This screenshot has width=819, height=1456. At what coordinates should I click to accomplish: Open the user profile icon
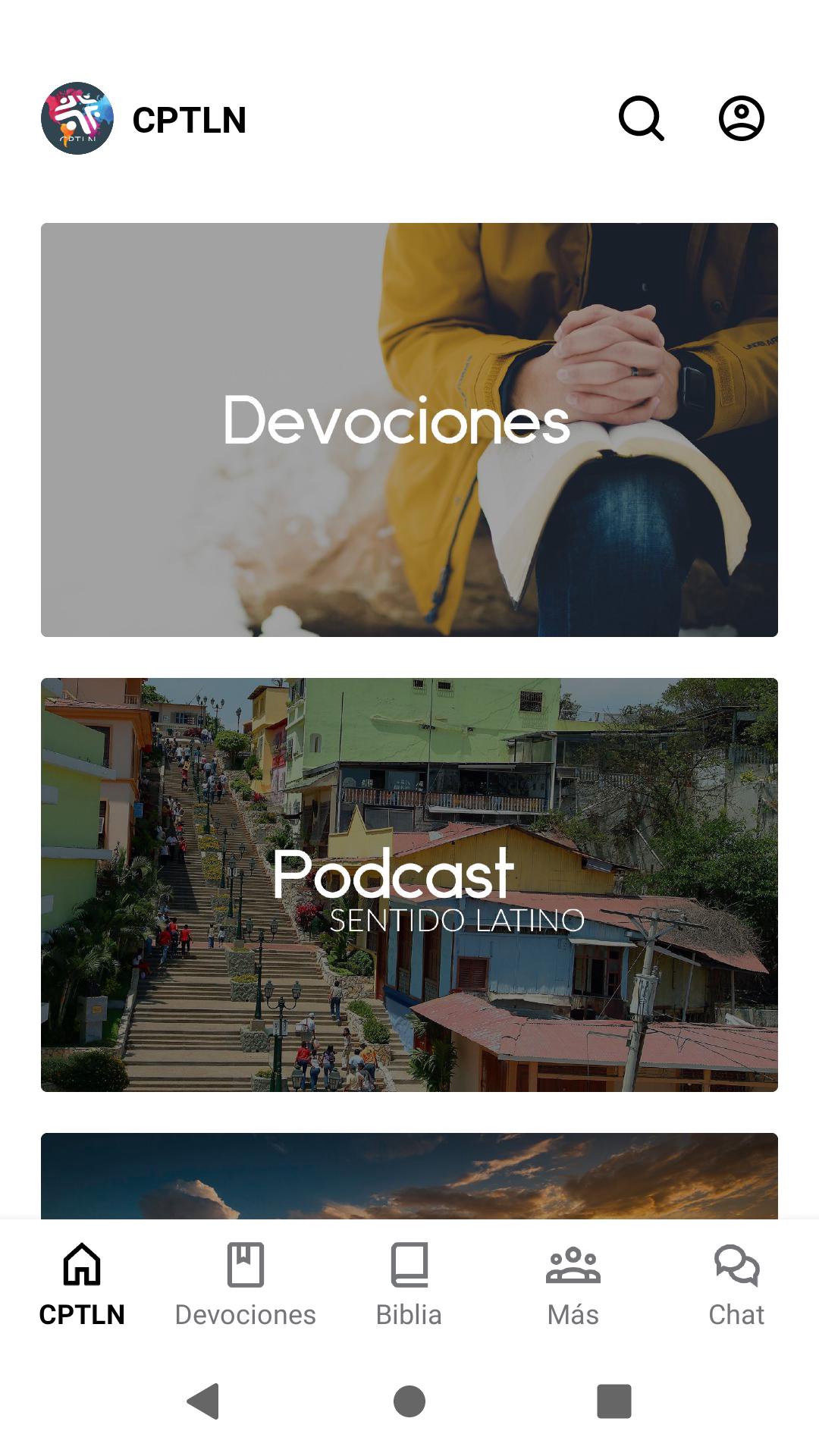(x=741, y=118)
